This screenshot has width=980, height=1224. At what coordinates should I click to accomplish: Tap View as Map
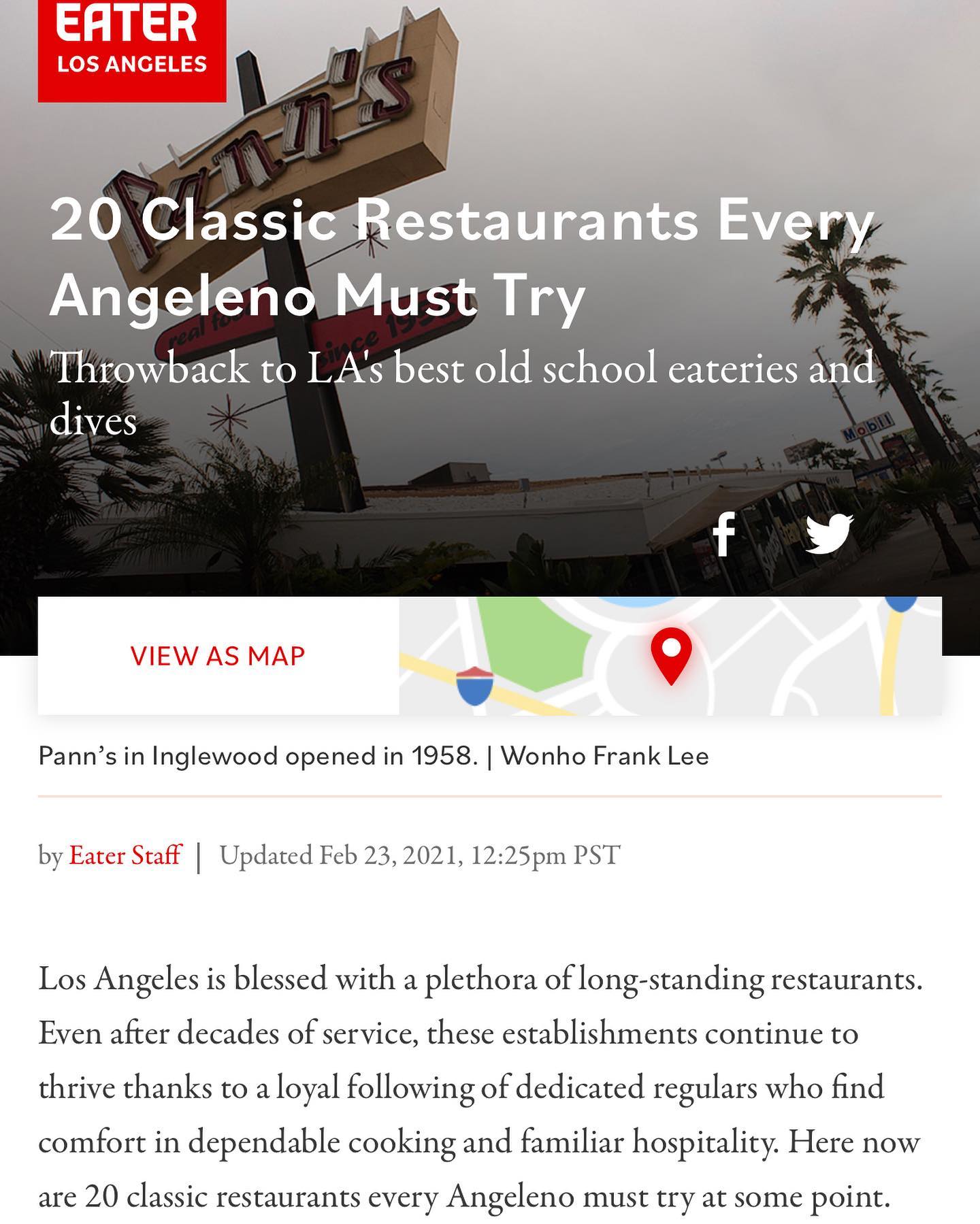point(490,656)
